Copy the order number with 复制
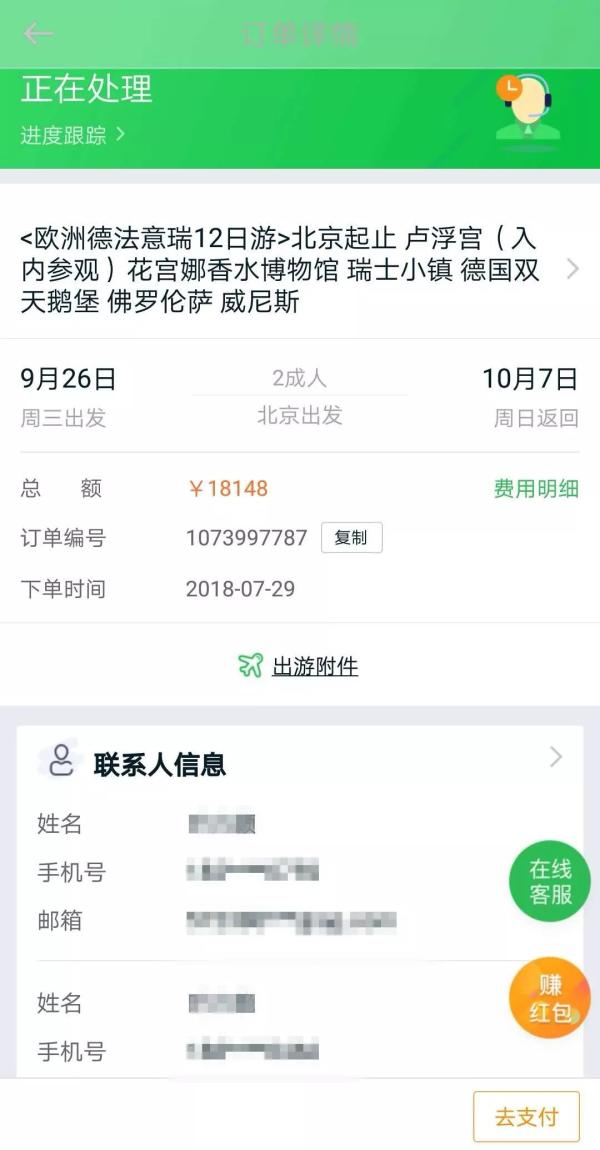This screenshot has width=600, height=1150. (351, 538)
